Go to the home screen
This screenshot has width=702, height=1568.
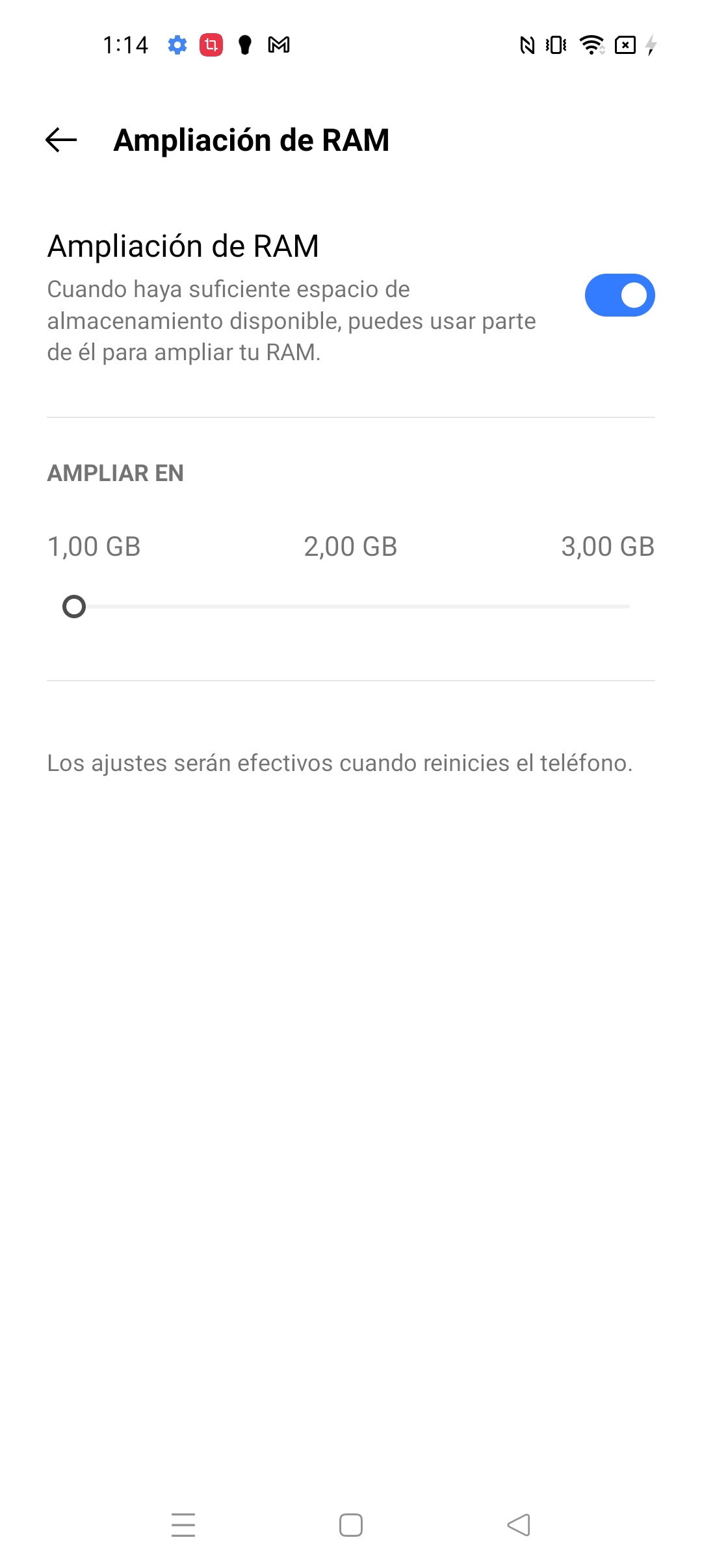351,1525
